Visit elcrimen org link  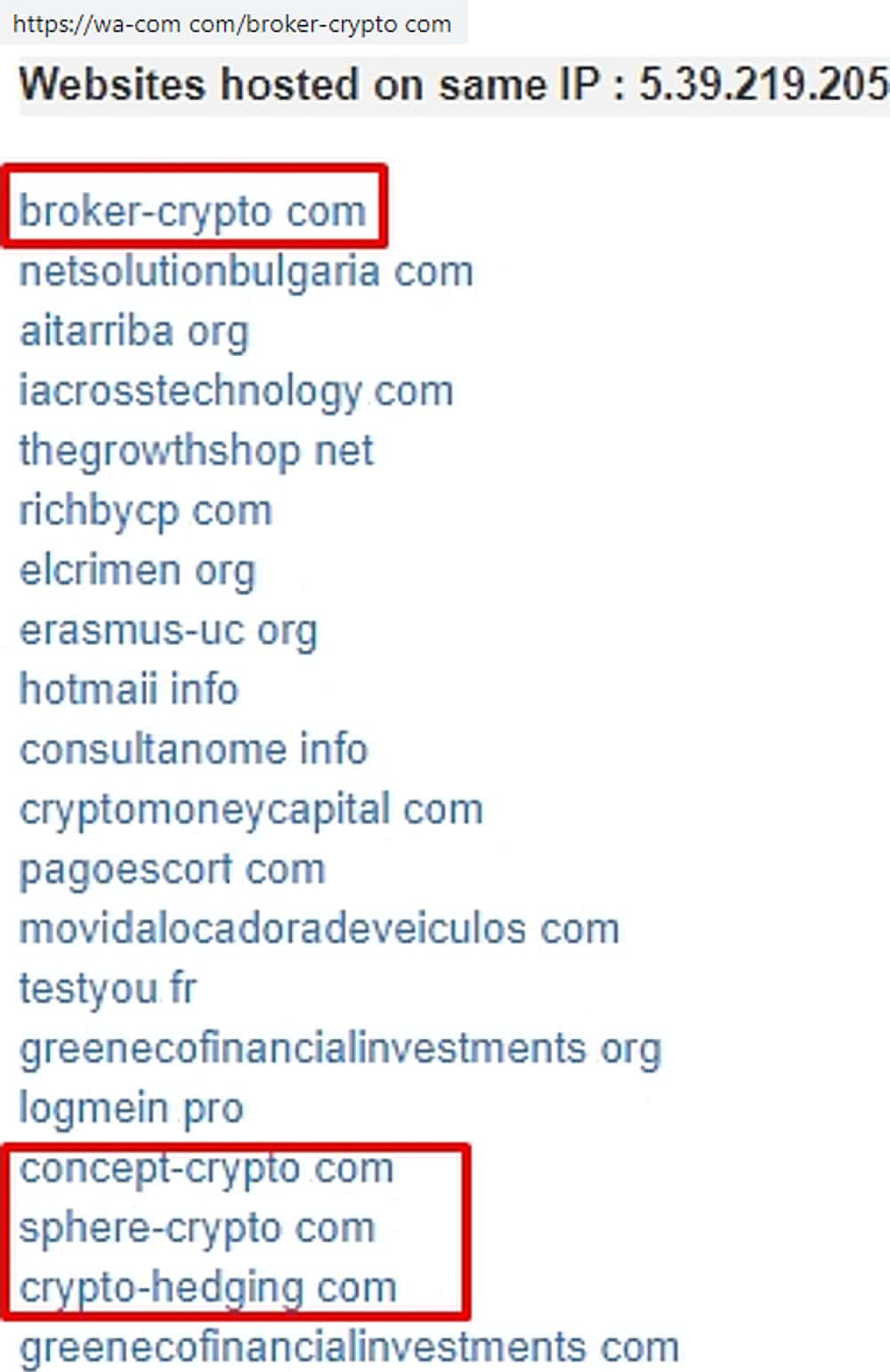[137, 570]
